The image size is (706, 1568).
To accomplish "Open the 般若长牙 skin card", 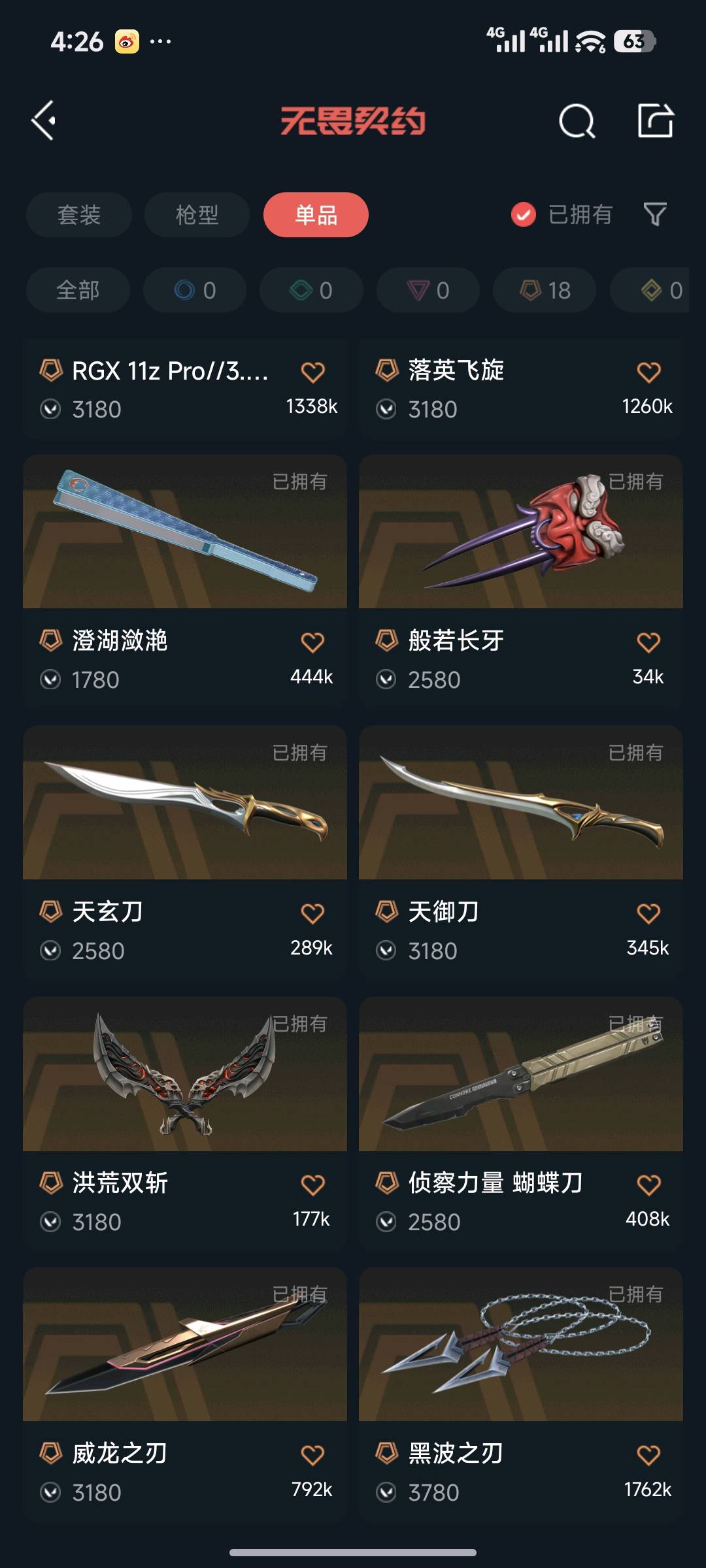I will coord(520,532).
